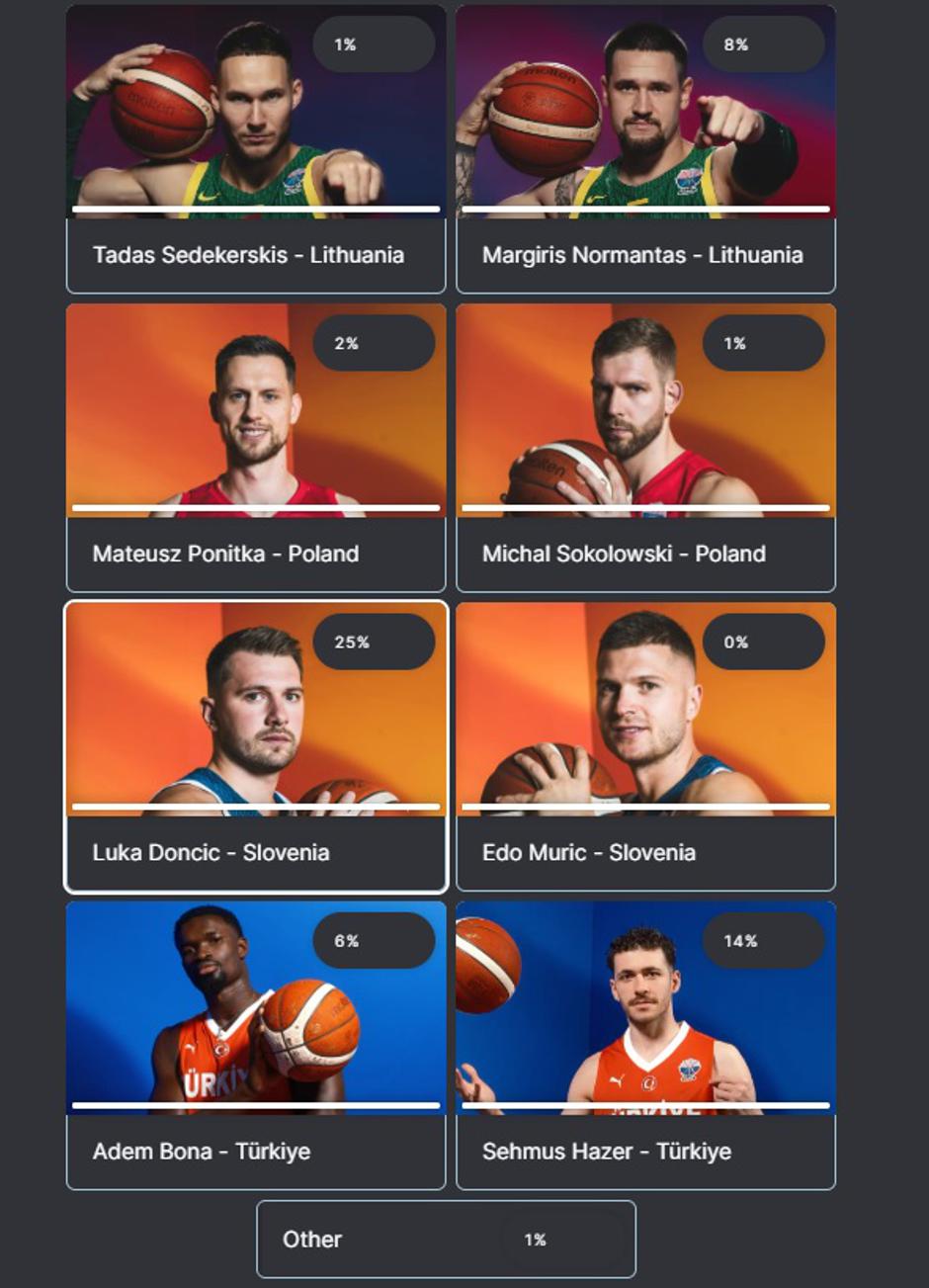Vote for Tadas Sedekerskis - Lithuania
The image size is (929, 1288).
[x=255, y=254]
